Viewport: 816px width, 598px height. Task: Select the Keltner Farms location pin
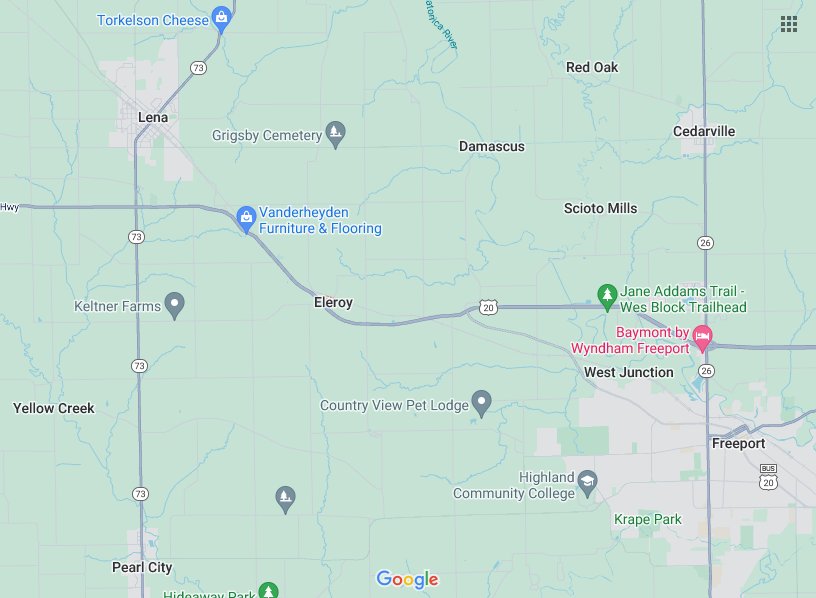(x=175, y=304)
